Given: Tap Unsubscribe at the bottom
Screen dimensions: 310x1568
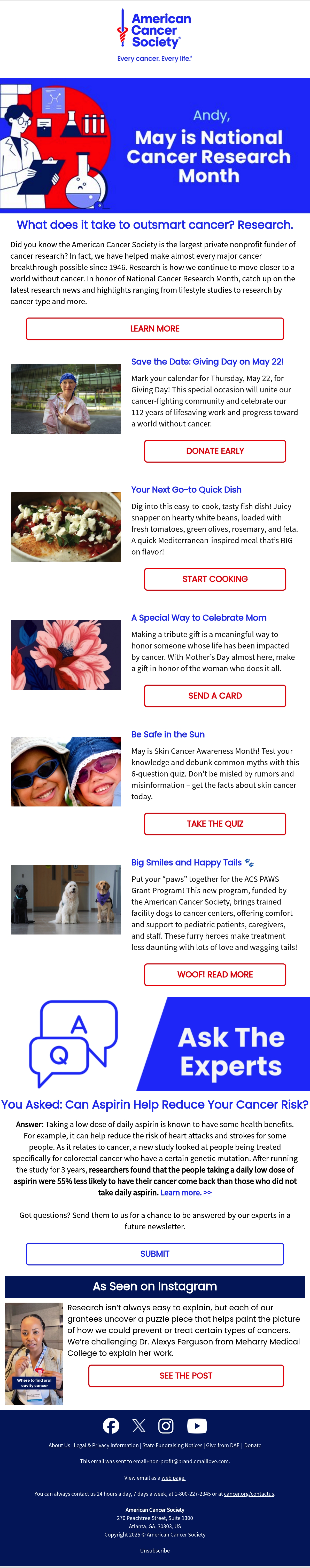Looking at the screenshot, I should pyautogui.click(x=155, y=1550).
